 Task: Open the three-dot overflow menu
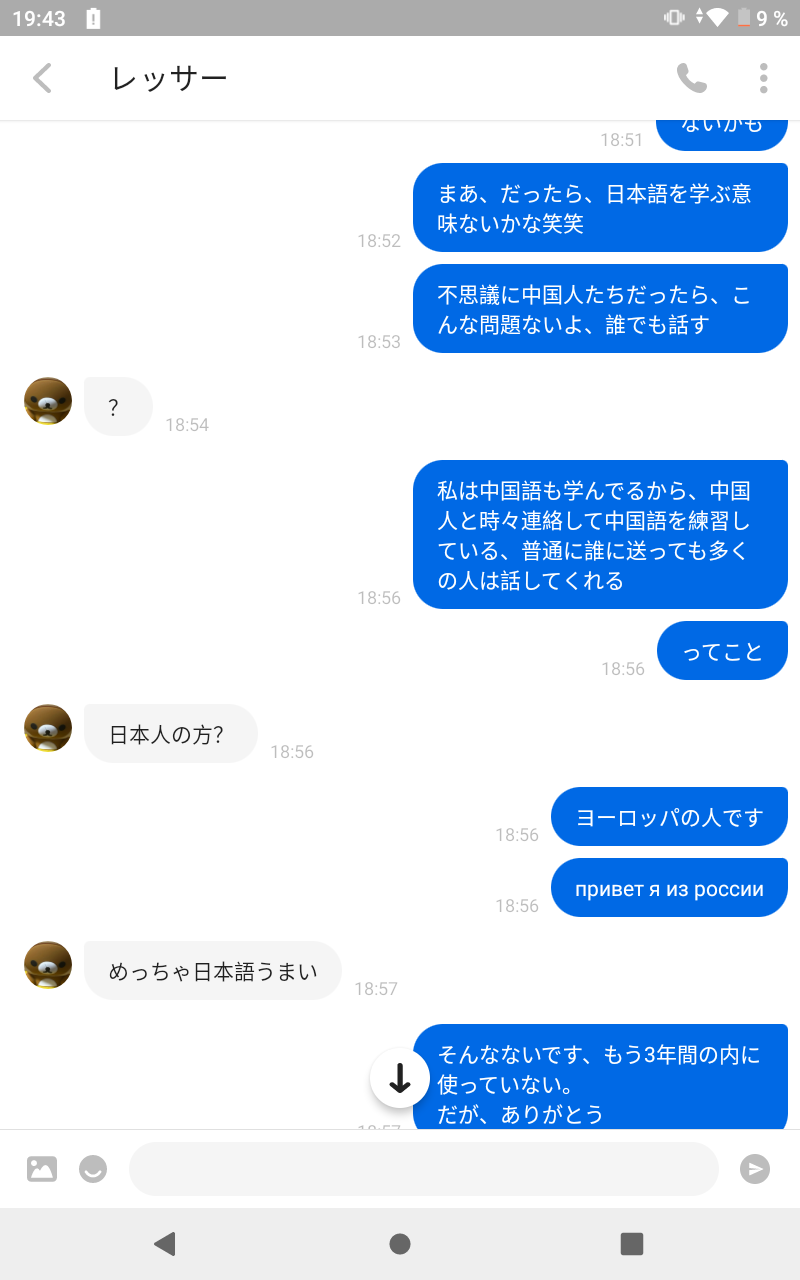coord(763,78)
